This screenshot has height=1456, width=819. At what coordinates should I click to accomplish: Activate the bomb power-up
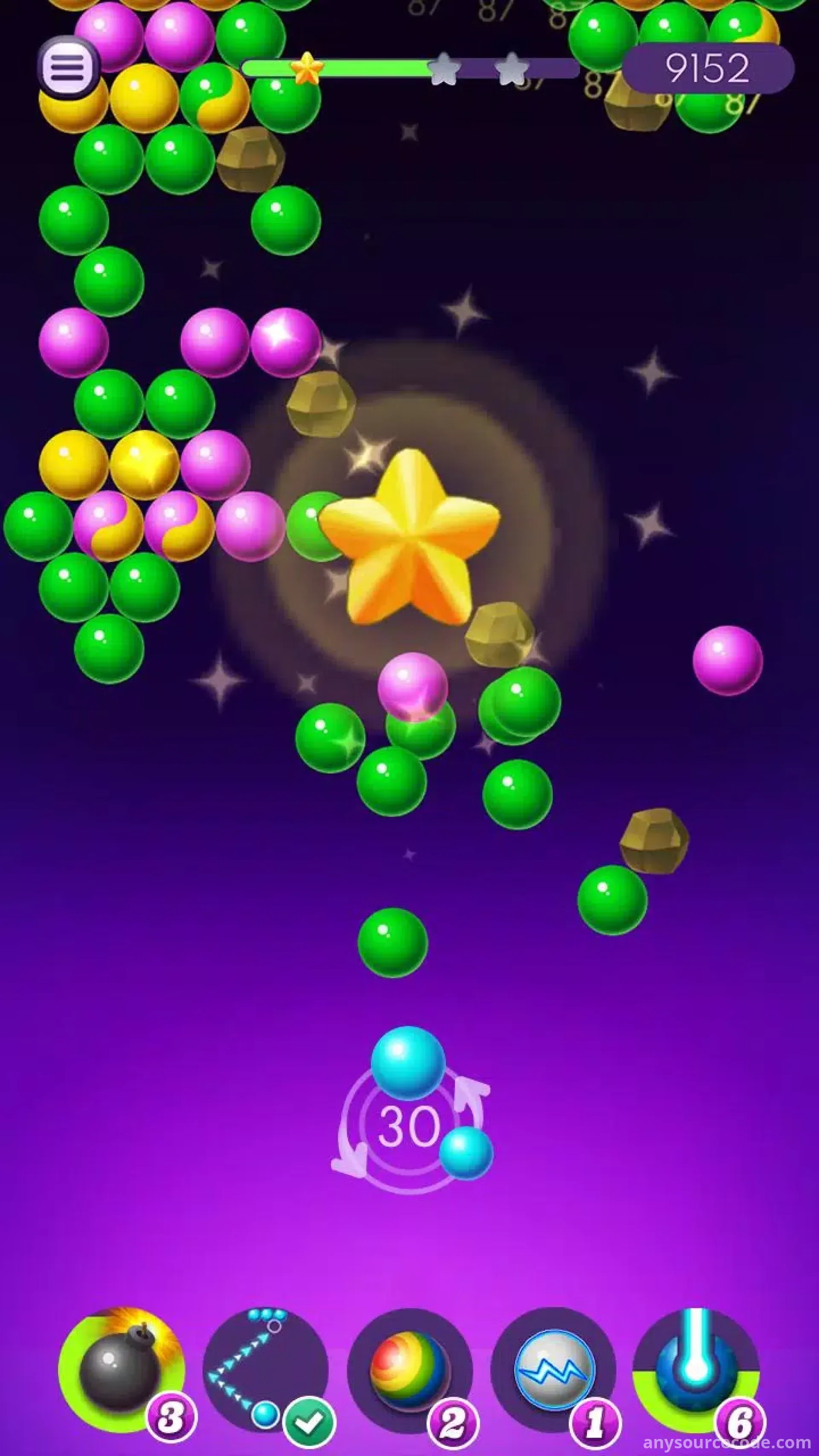pyautogui.click(x=121, y=1371)
